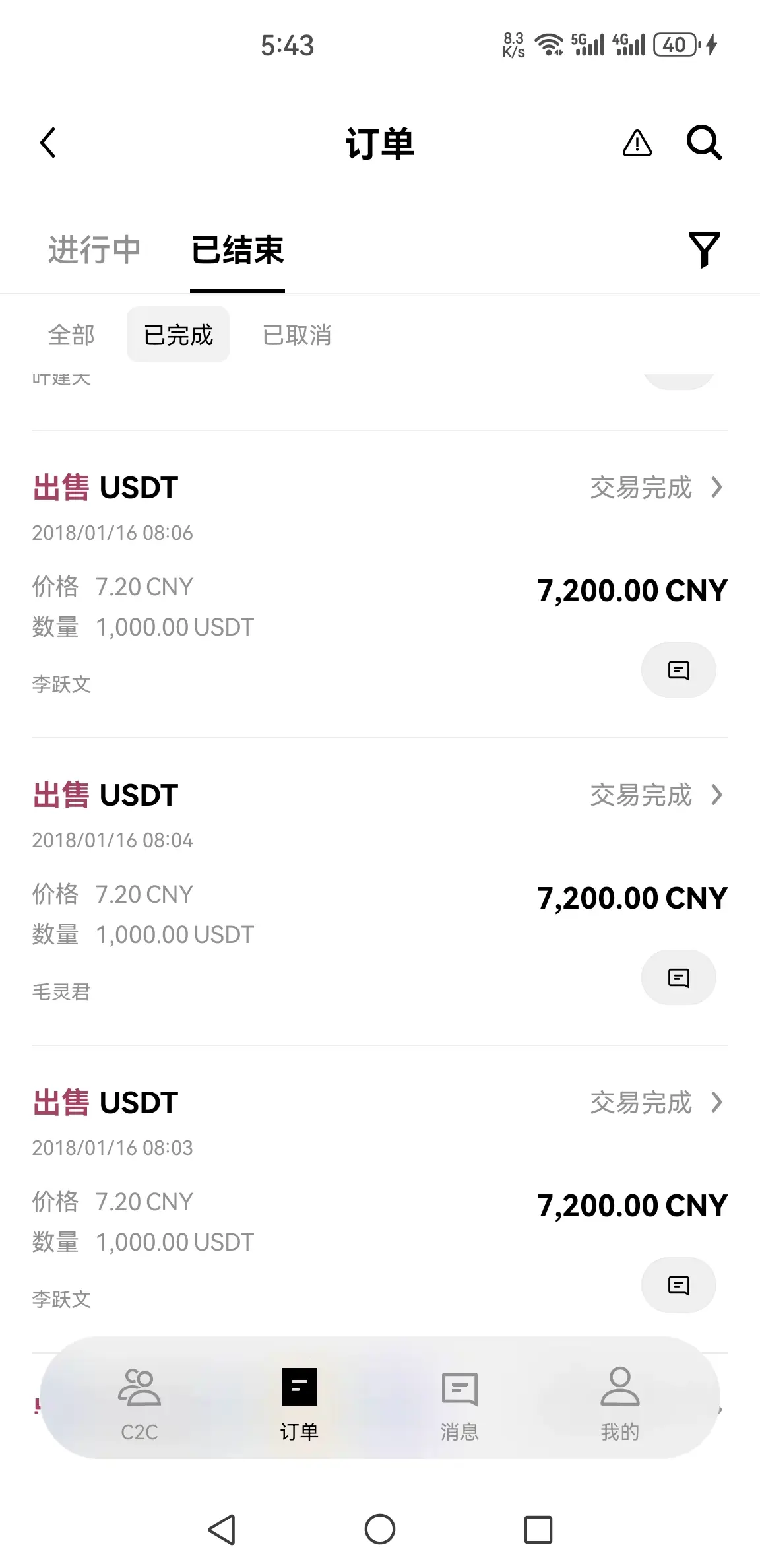Filter by 已完成 orders
Viewport: 760px width, 1568px height.
click(x=178, y=335)
